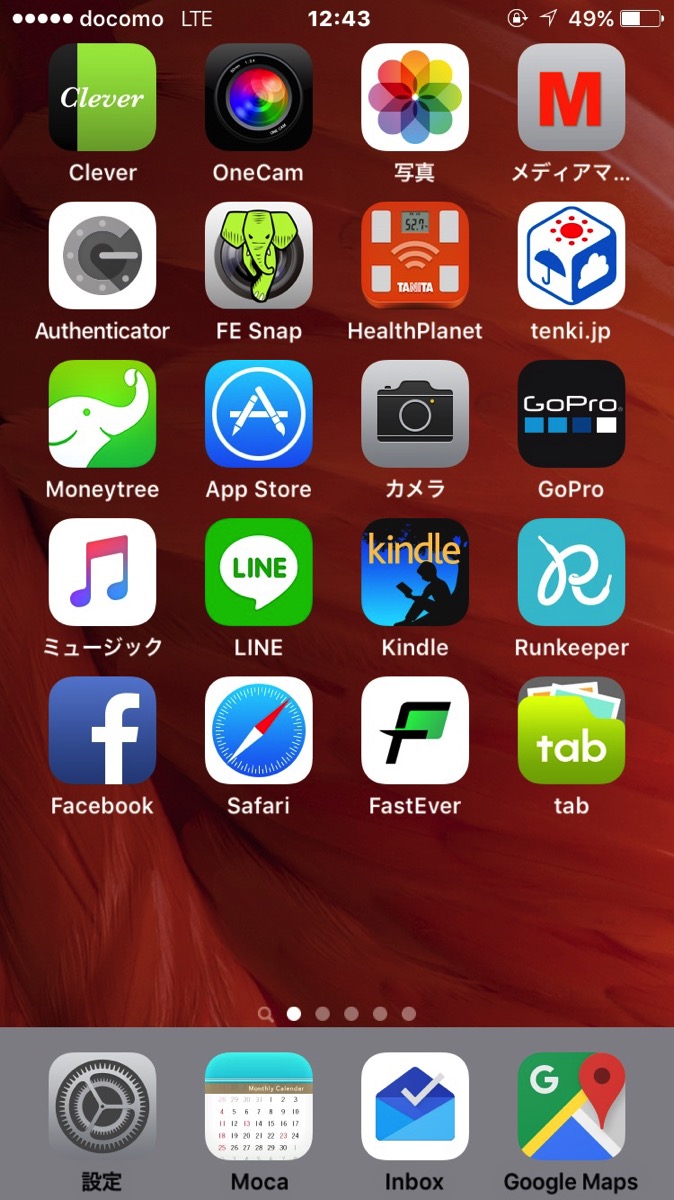Open the App Store
This screenshot has width=674, height=1200.
[258, 413]
